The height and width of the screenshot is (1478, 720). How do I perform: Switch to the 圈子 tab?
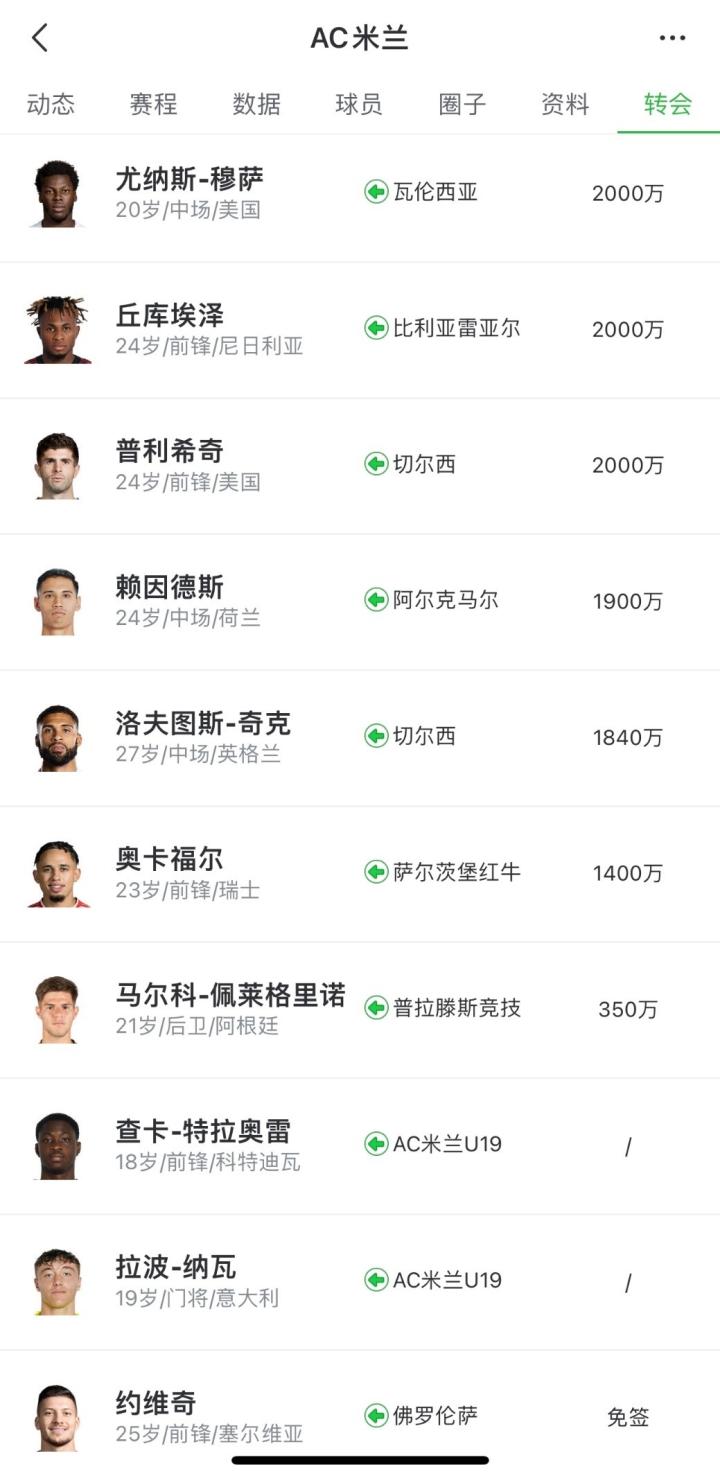point(462,104)
